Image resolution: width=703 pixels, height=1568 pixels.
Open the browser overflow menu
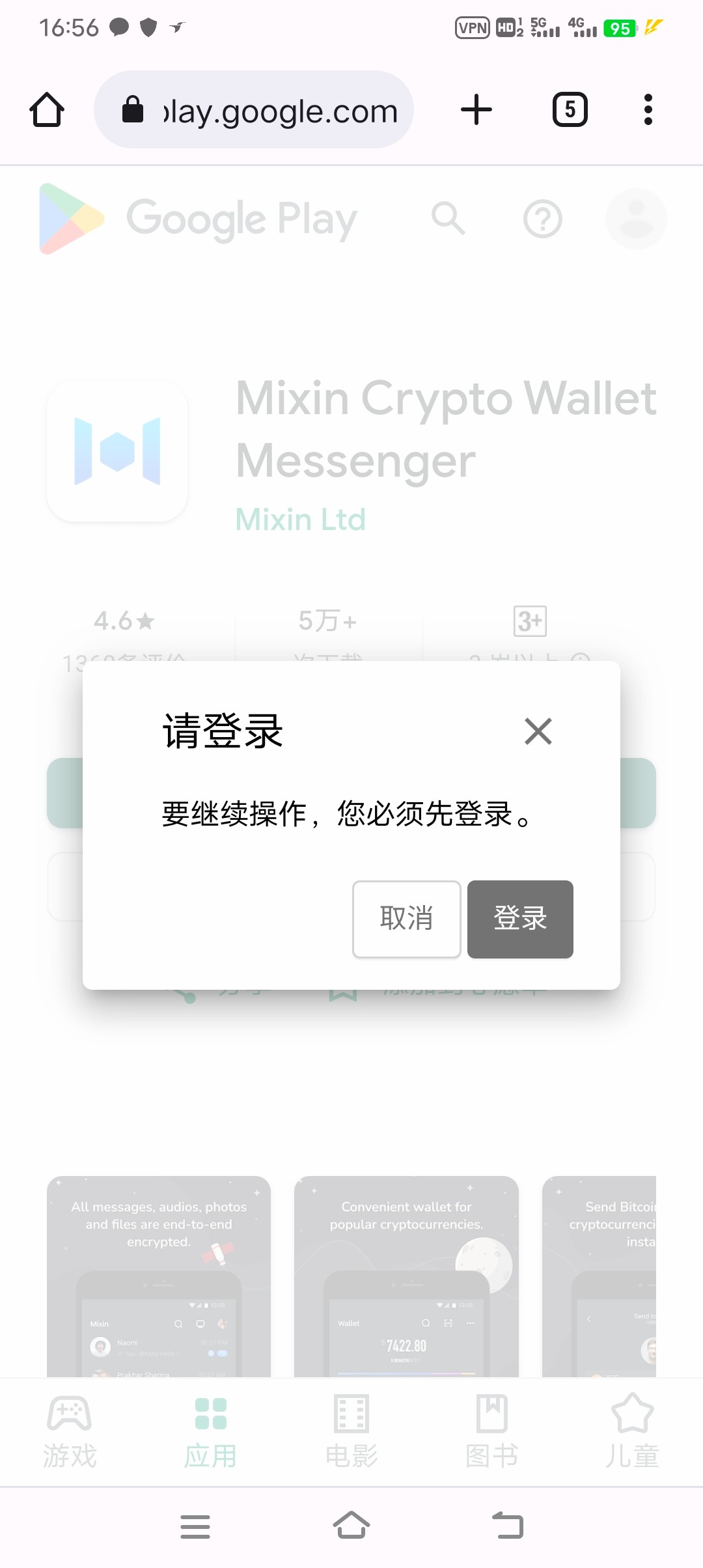(x=648, y=109)
